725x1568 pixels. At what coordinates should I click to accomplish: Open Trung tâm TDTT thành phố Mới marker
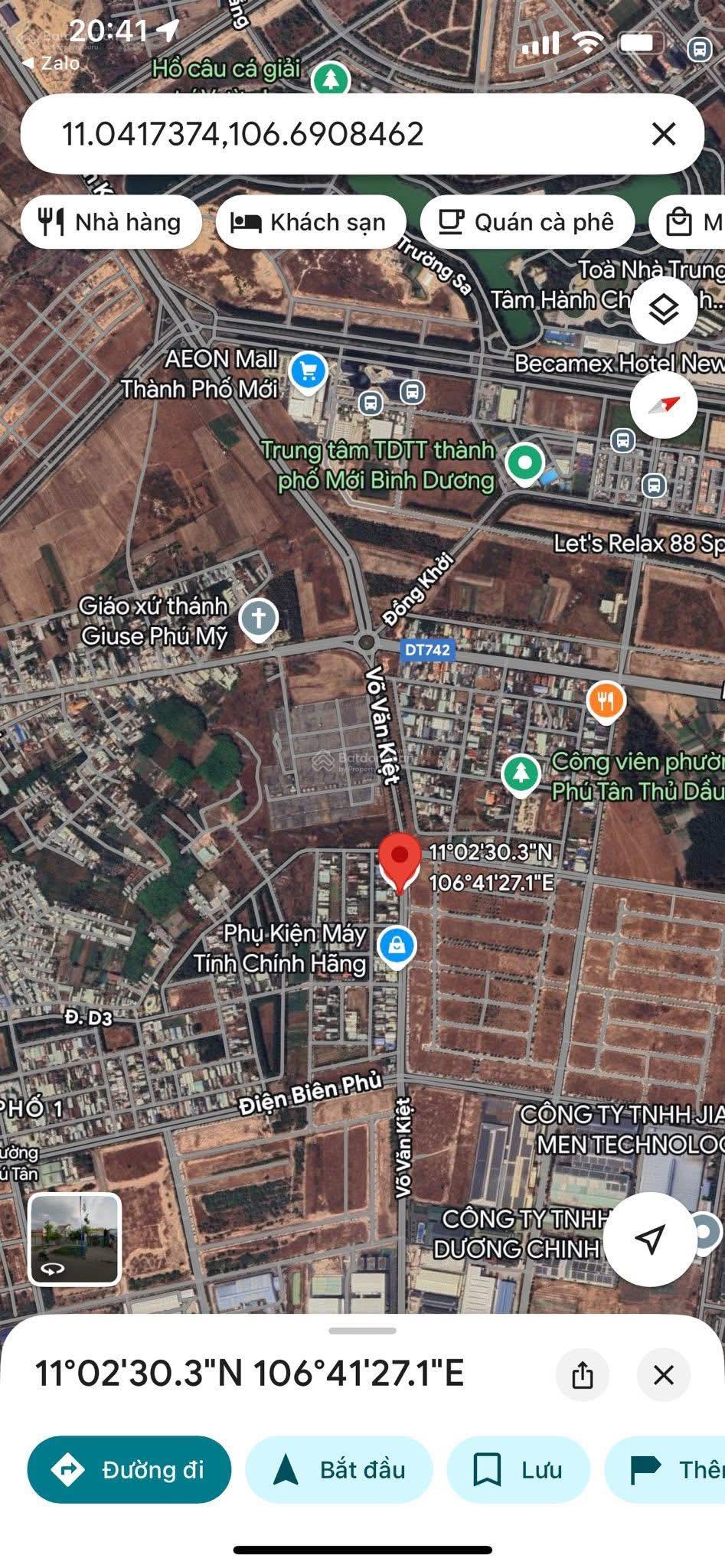pos(524,462)
